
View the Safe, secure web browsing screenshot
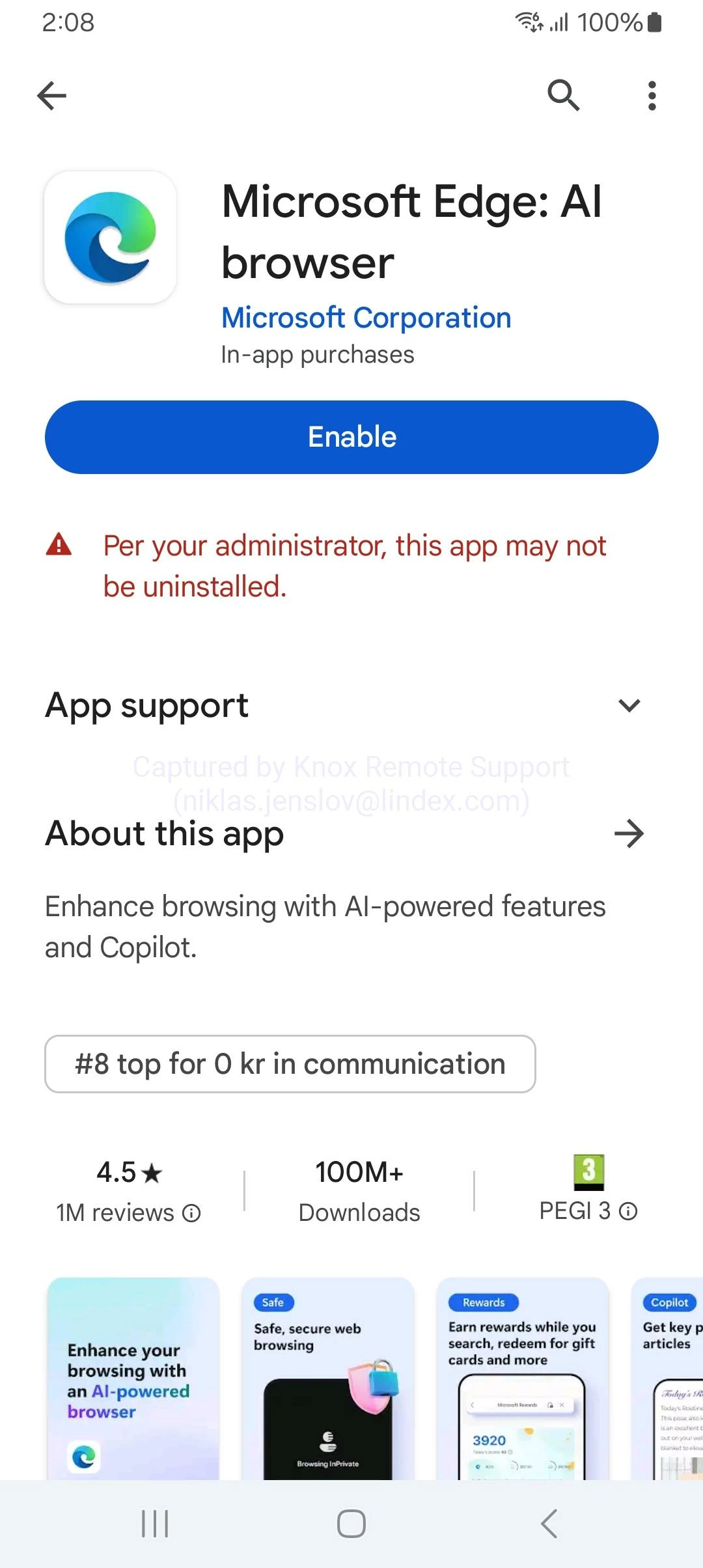pos(327,1377)
